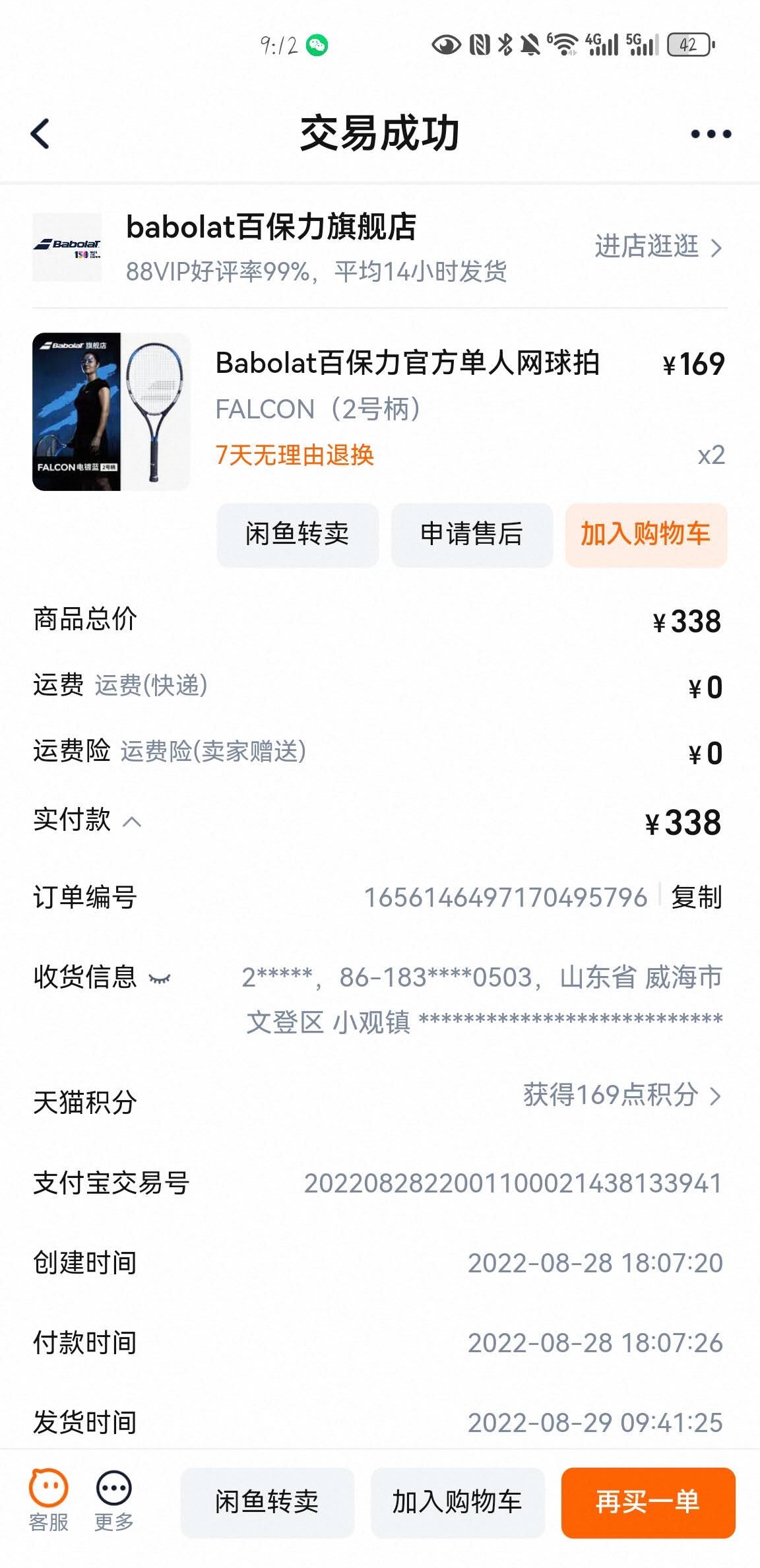Open the Tmall points details 获得169点积分

pos(621,1095)
